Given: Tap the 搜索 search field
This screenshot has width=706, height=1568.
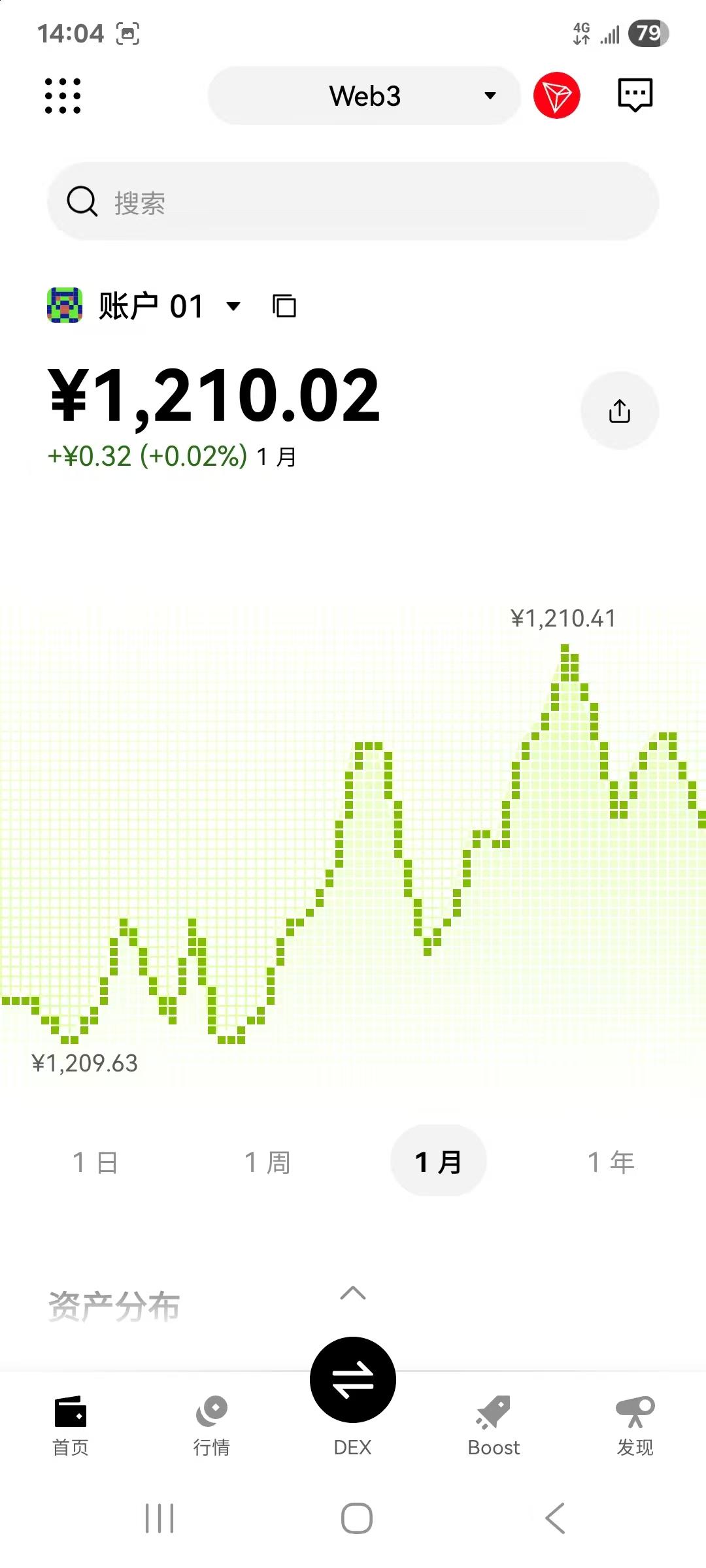Looking at the screenshot, I should (x=353, y=202).
